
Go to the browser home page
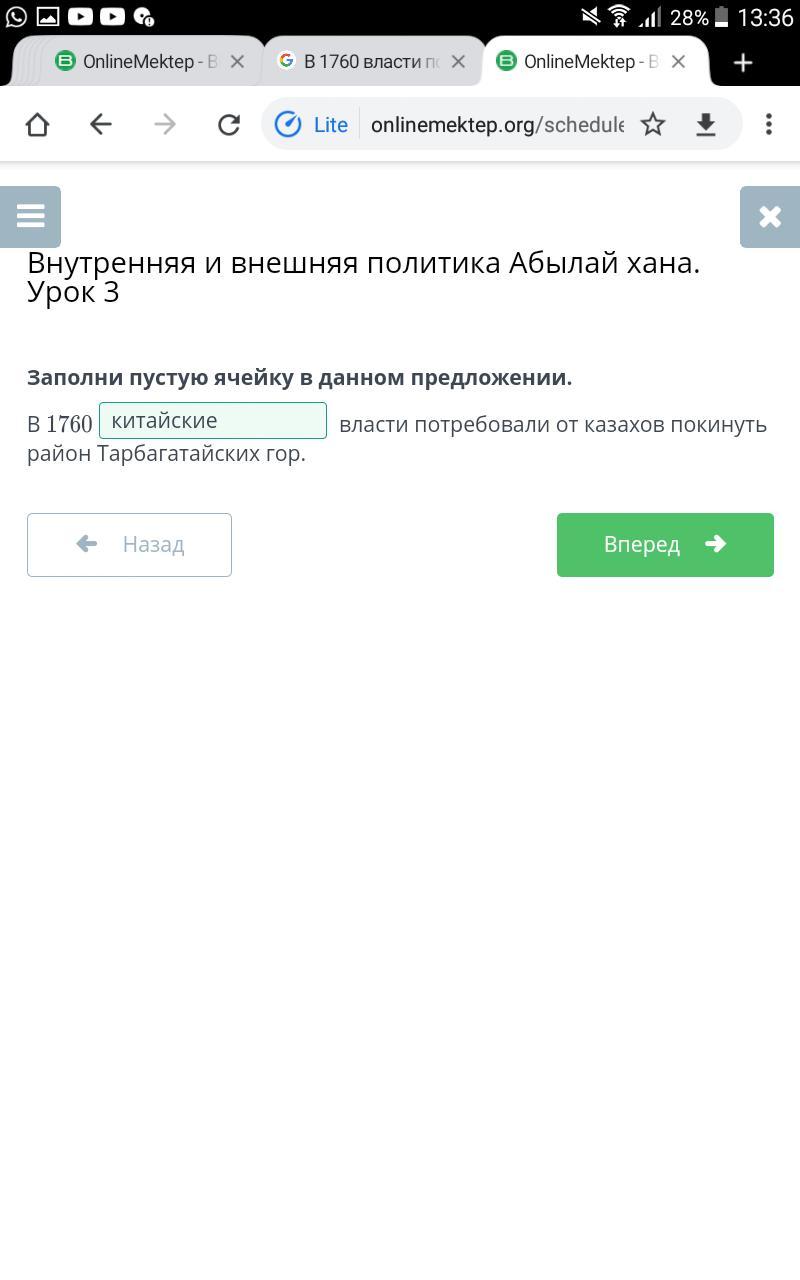tap(37, 124)
